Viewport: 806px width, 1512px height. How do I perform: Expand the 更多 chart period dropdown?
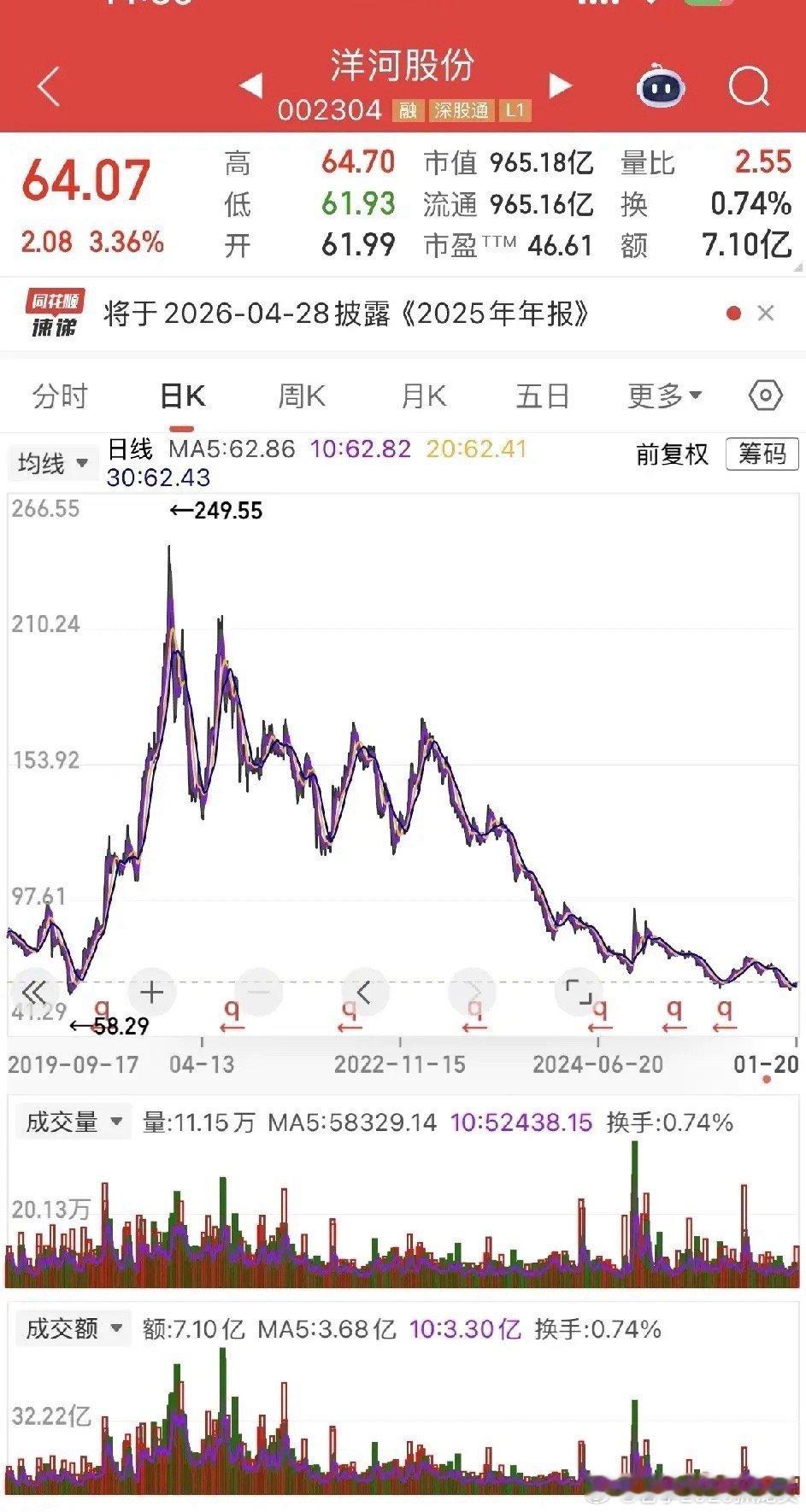[662, 396]
